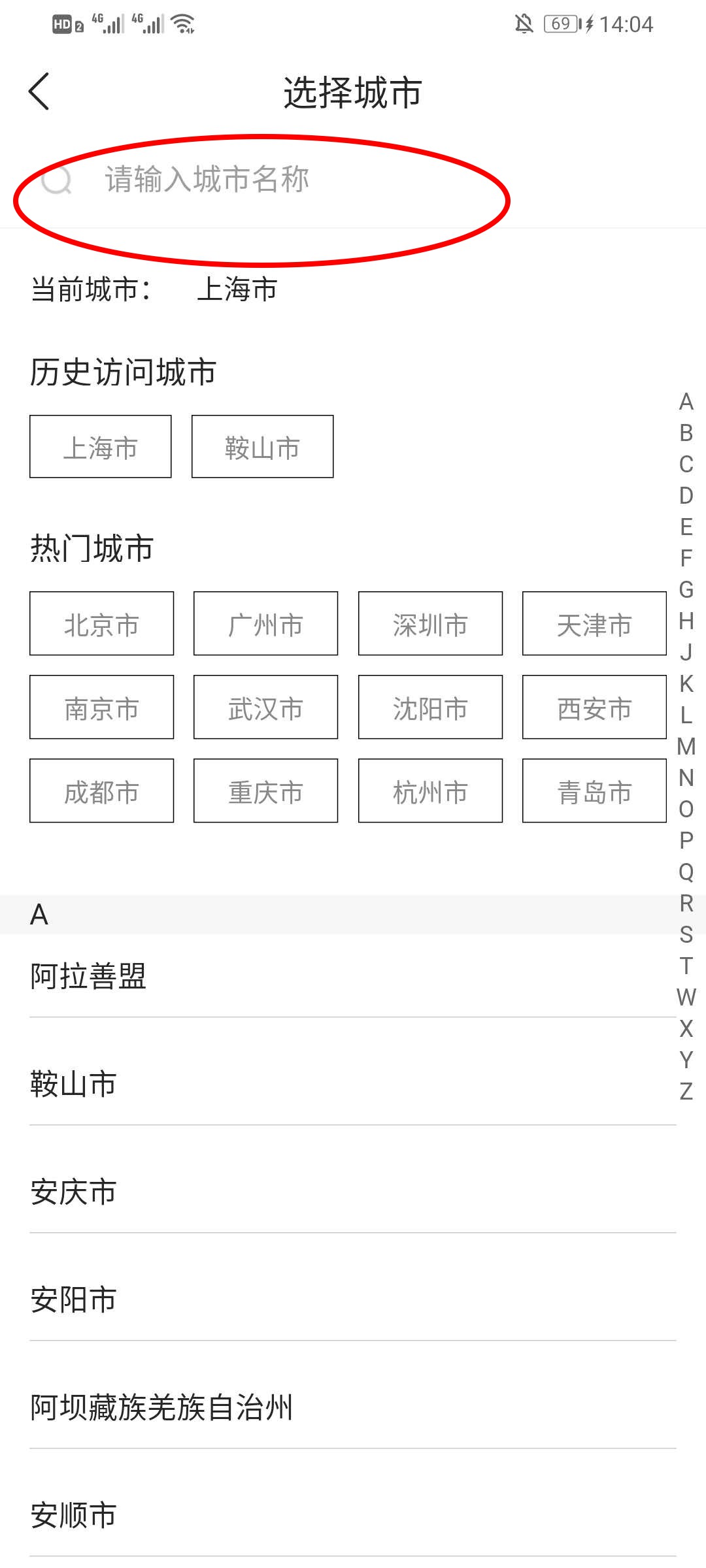Pick 深圳市 from hot cities
706x1568 pixels.
click(430, 624)
